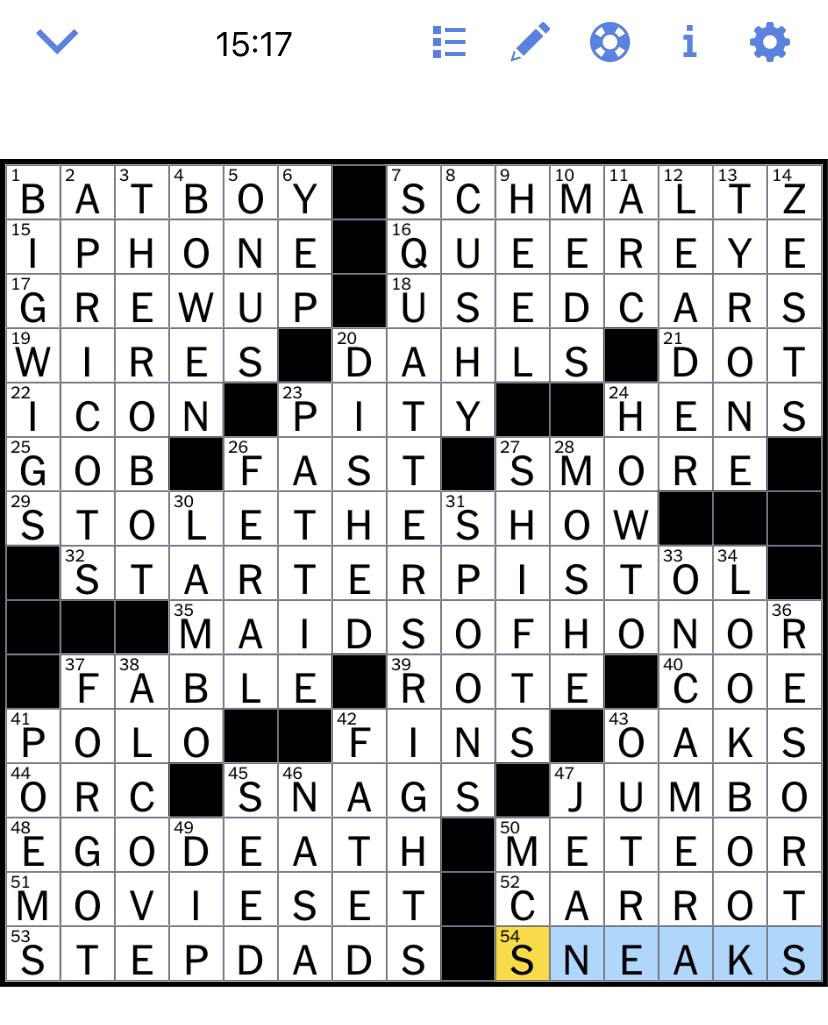Select cell 53 starting STEPDADS

pyautogui.click(x=33, y=954)
